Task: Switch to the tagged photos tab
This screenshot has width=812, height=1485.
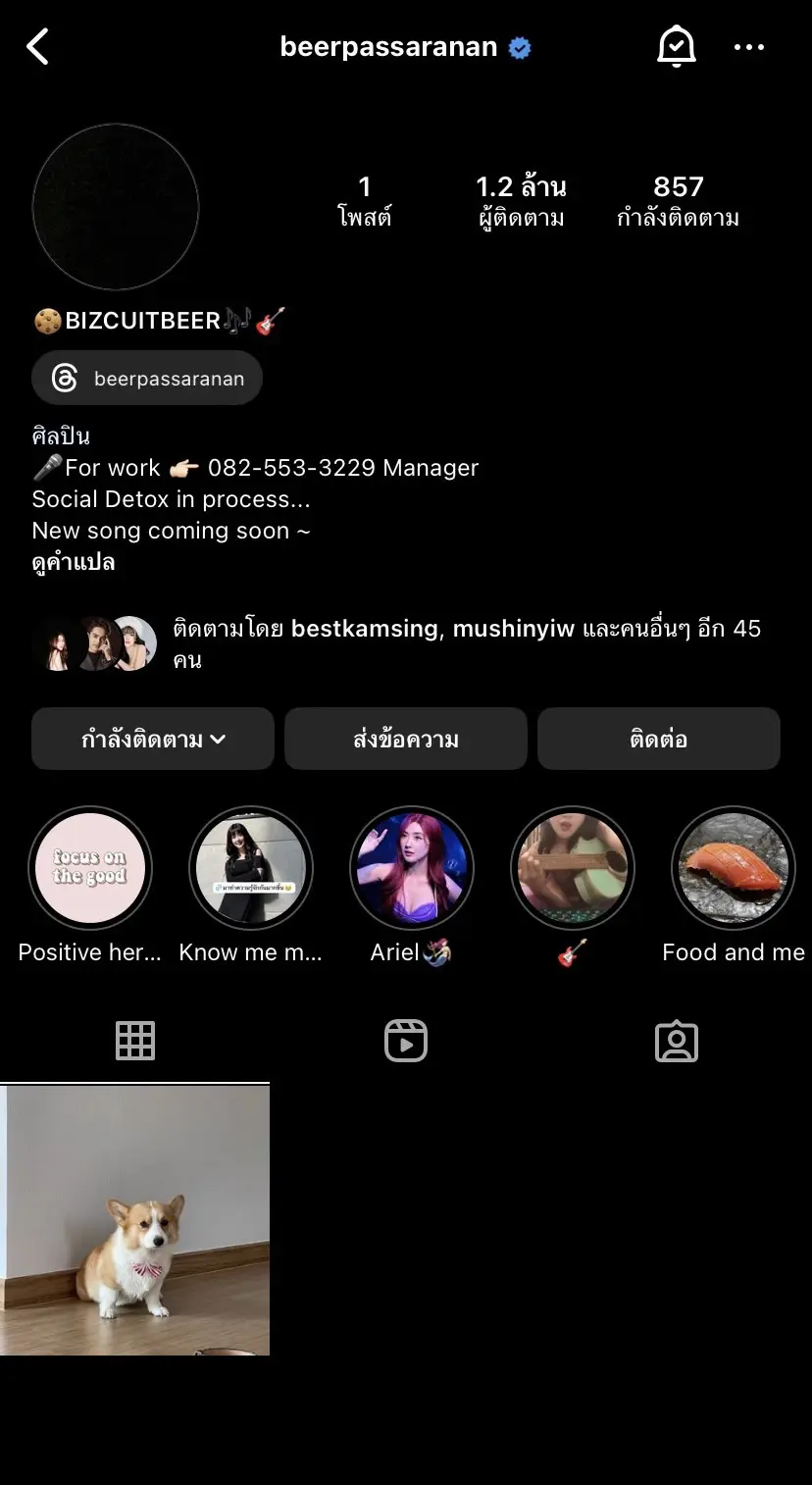Action: [x=676, y=1041]
